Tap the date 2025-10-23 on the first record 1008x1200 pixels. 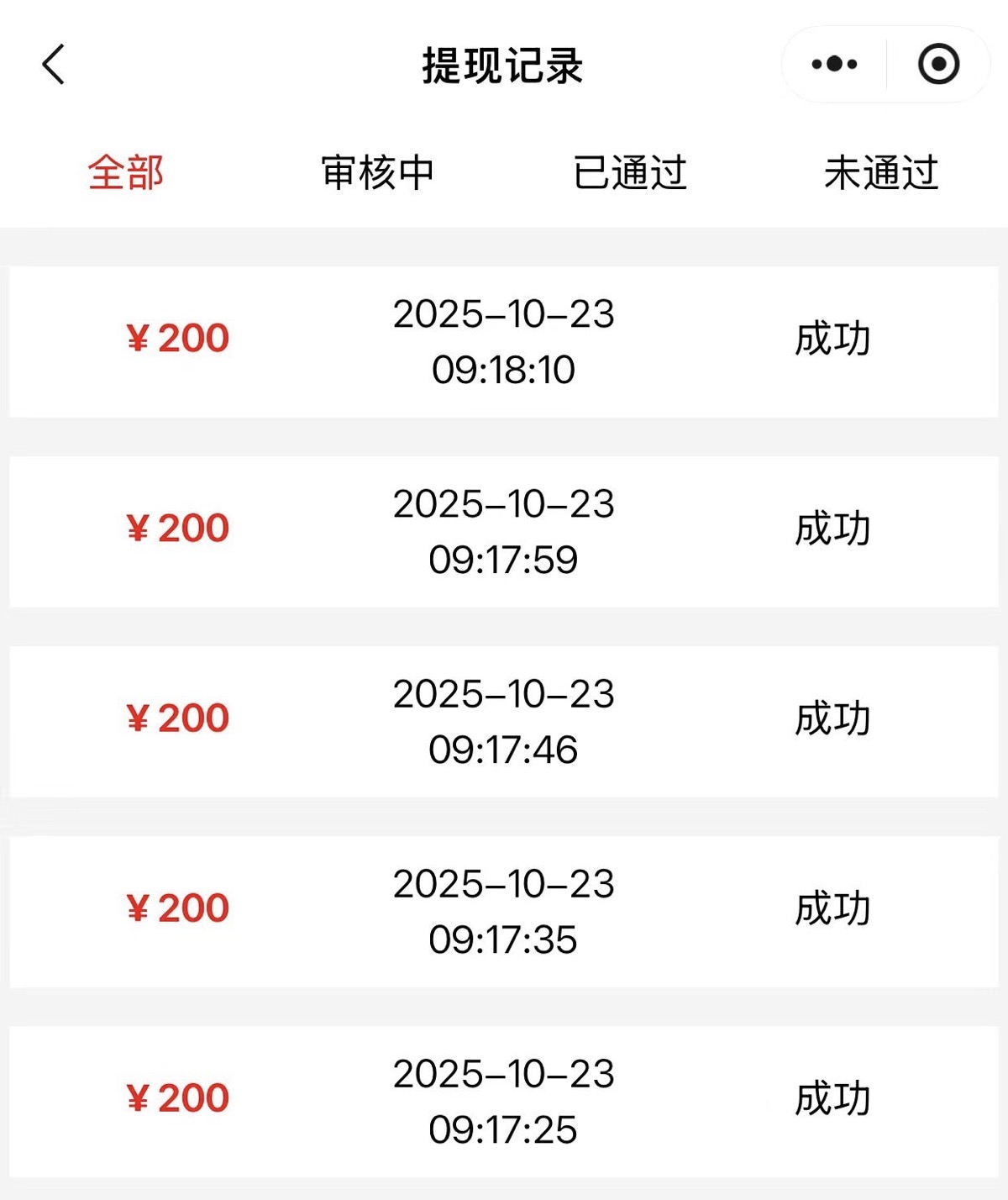coord(504,313)
